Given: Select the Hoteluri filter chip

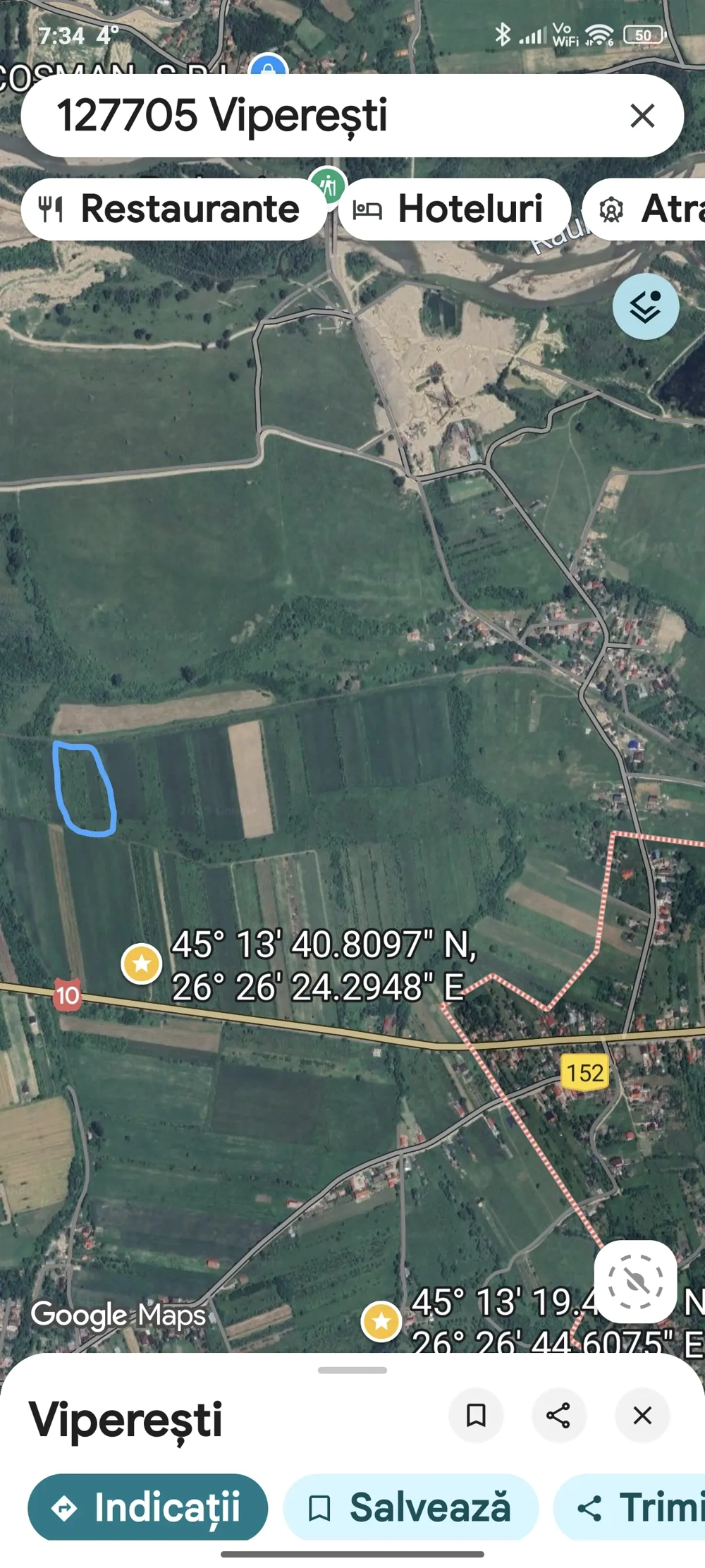Looking at the screenshot, I should [x=455, y=208].
